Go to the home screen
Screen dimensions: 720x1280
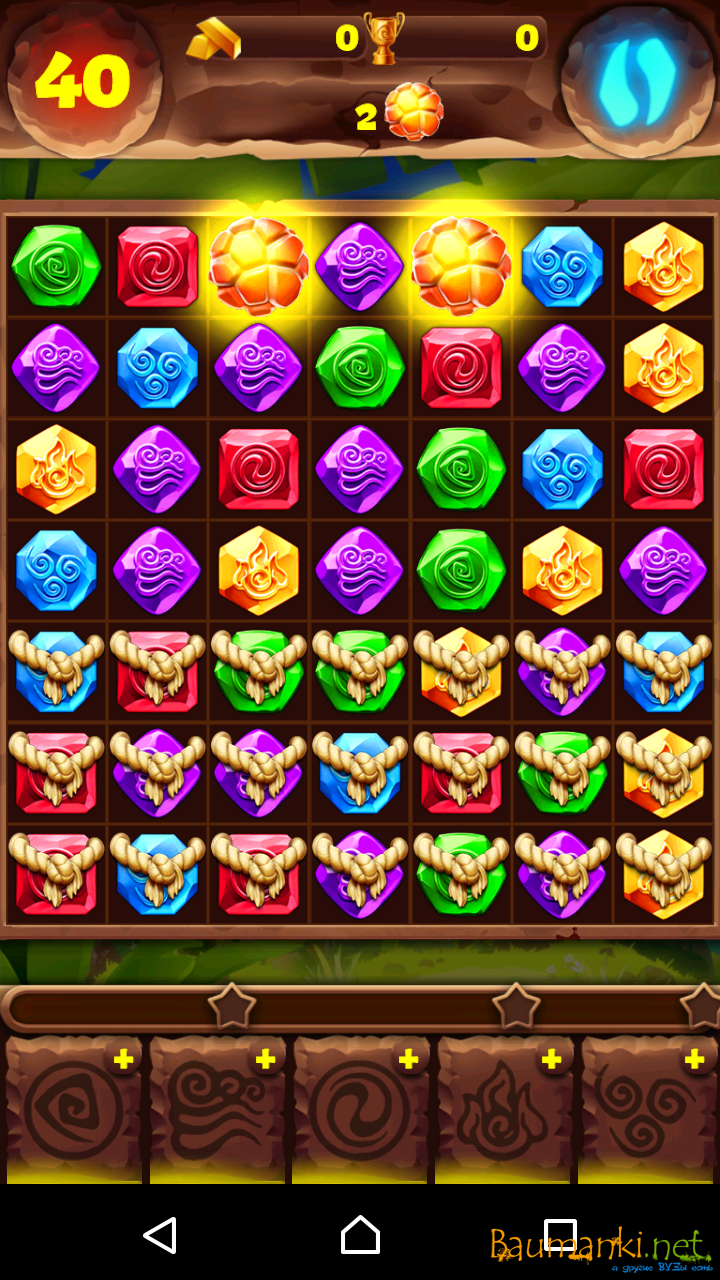coord(360,1236)
